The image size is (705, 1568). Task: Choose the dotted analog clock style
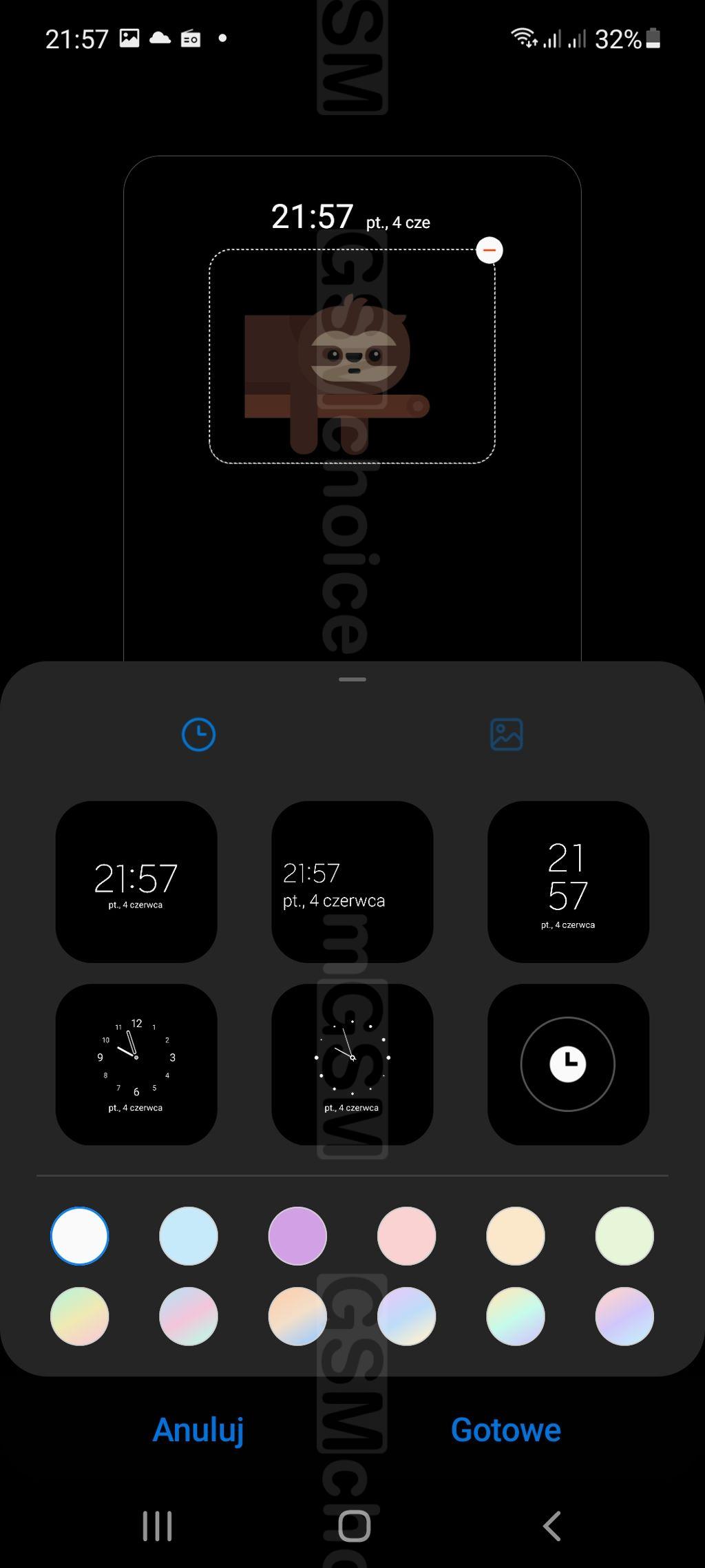[x=352, y=1064]
